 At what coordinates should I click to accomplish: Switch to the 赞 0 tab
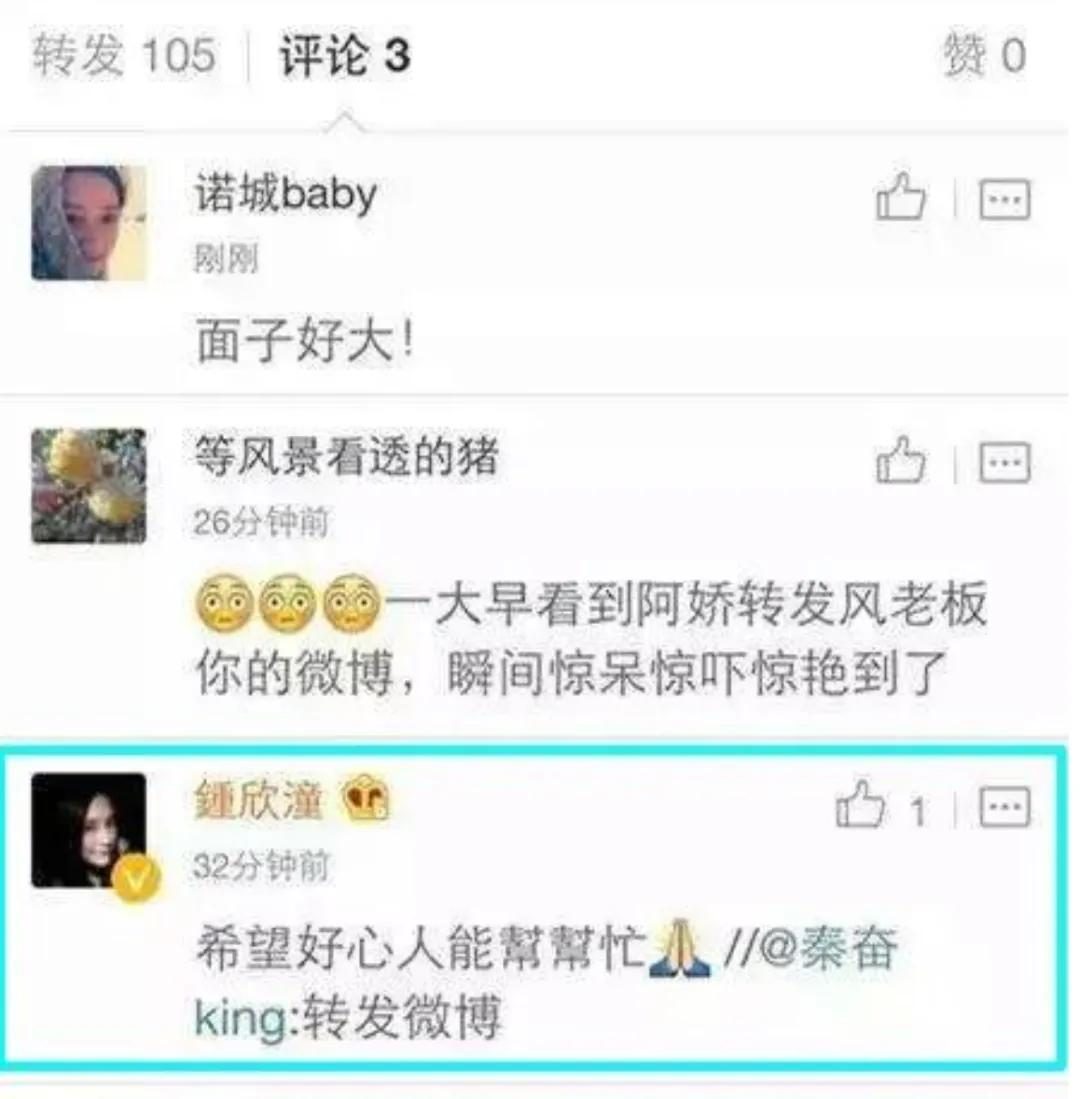pos(984,56)
